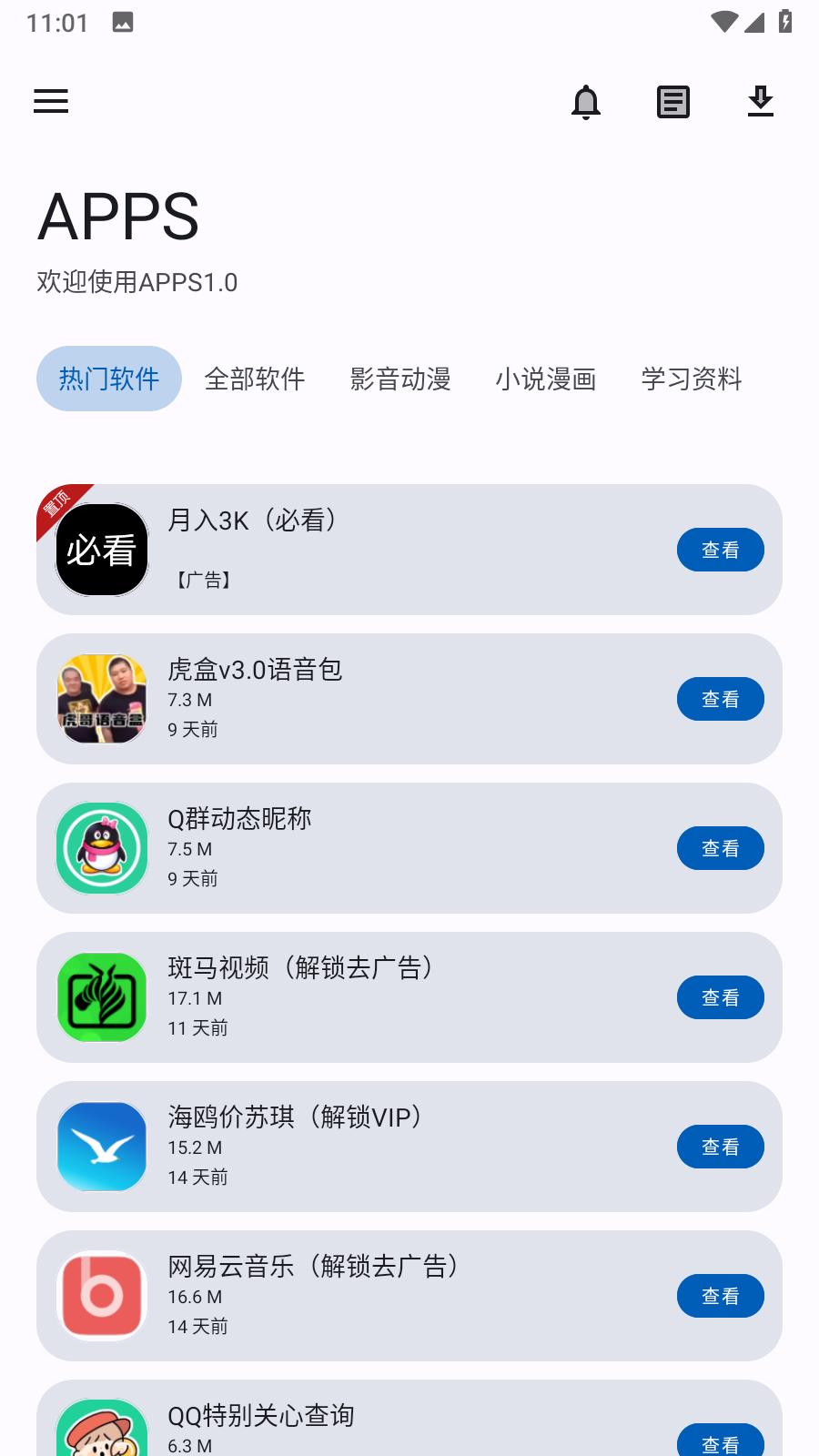The width and height of the screenshot is (819, 1456).
Task: Tap 查看 for 月入3K（必看）
Action: 720,550
